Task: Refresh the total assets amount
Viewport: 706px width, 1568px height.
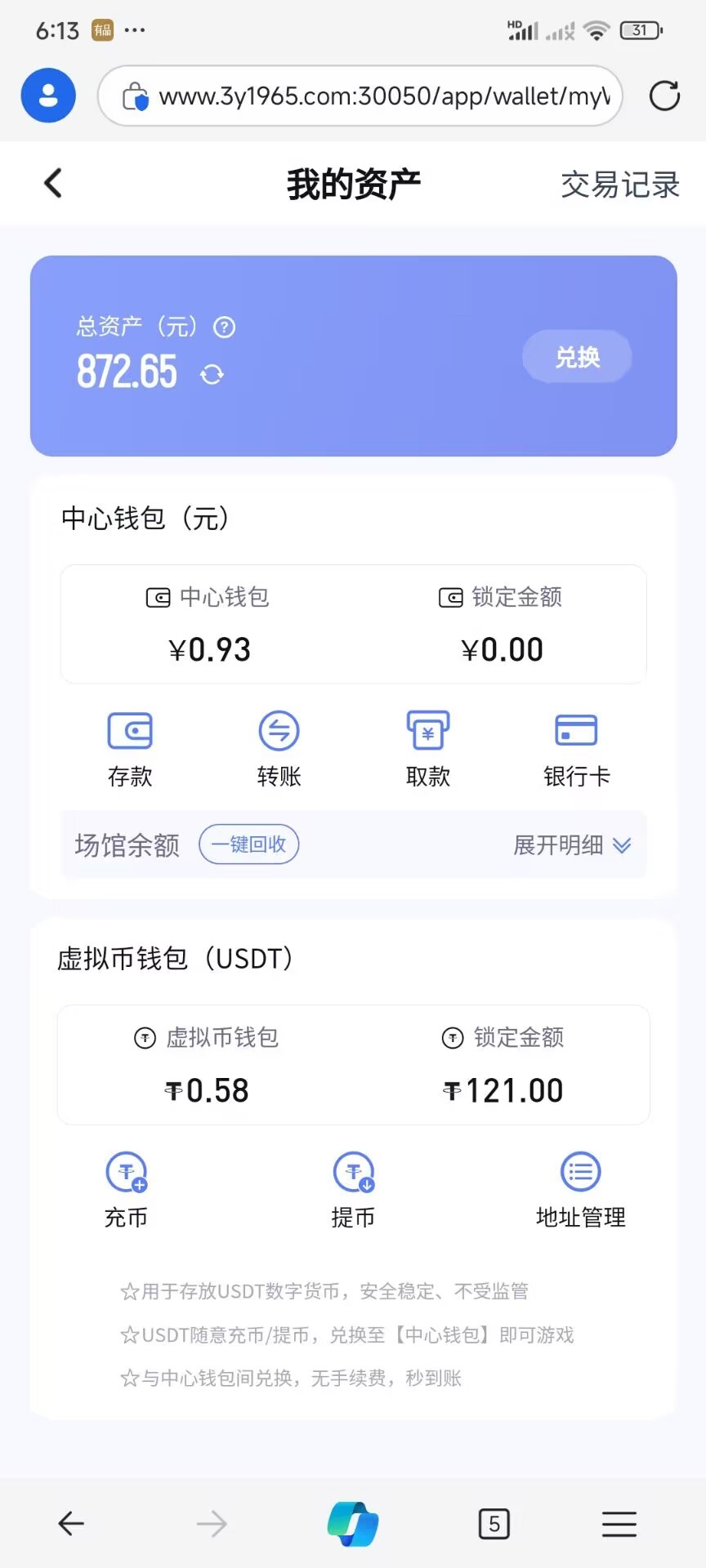Action: pos(212,374)
